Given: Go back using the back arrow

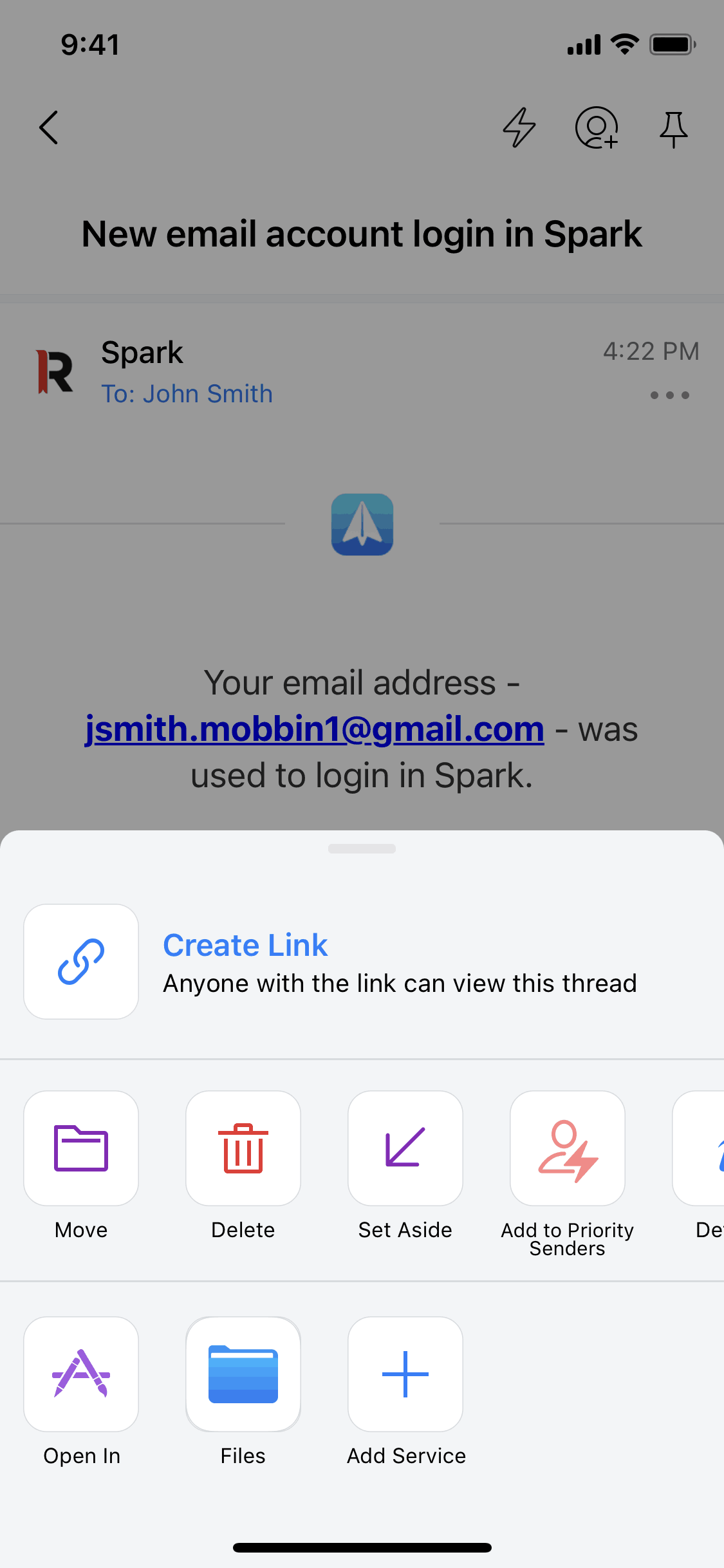Looking at the screenshot, I should [49, 127].
